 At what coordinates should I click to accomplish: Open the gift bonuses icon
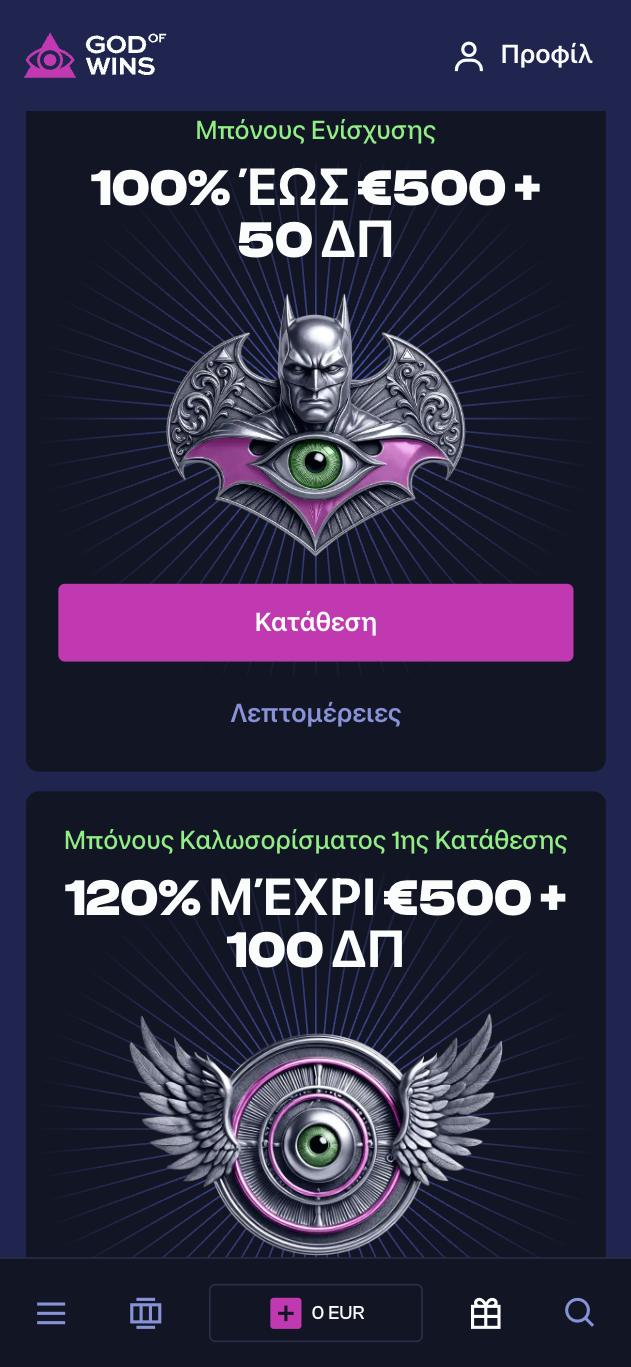tap(486, 1312)
